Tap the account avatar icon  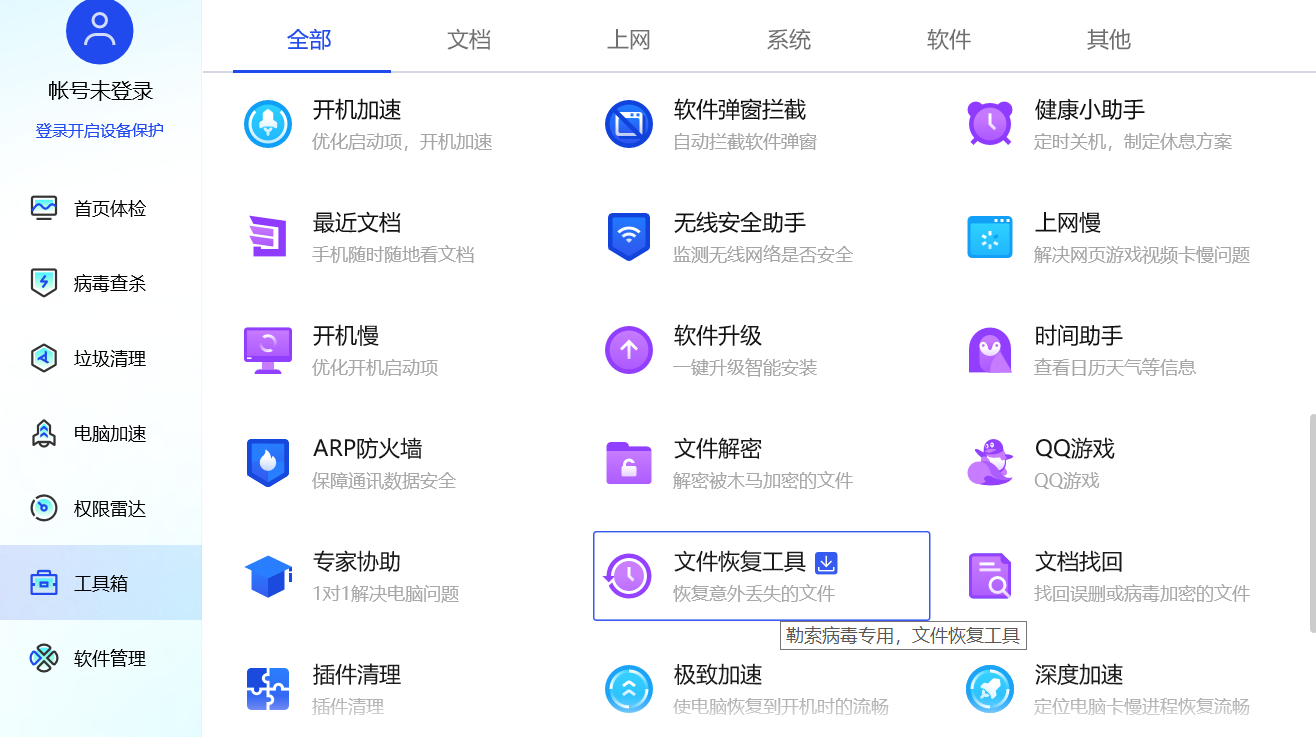100,30
